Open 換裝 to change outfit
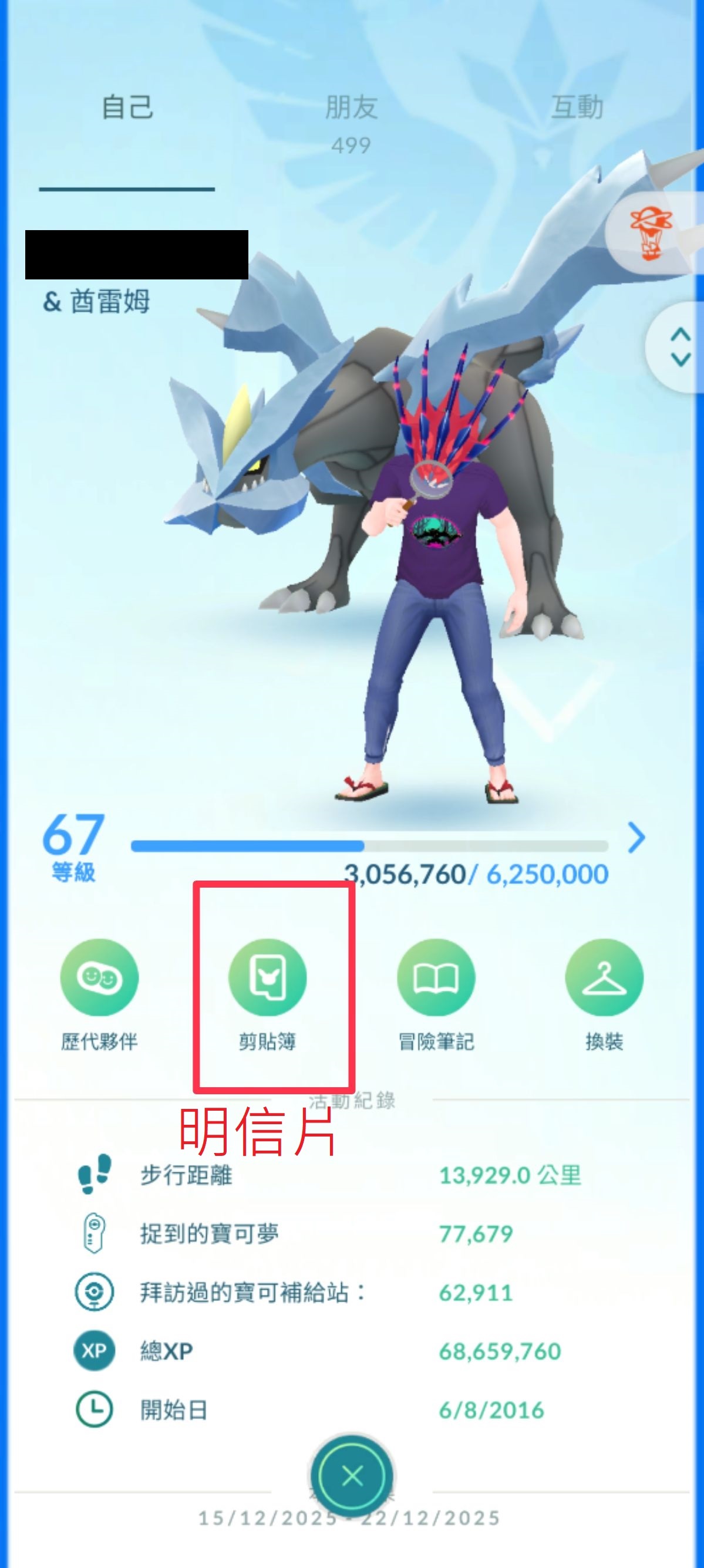Viewport: 704px width, 1568px height. point(604,978)
